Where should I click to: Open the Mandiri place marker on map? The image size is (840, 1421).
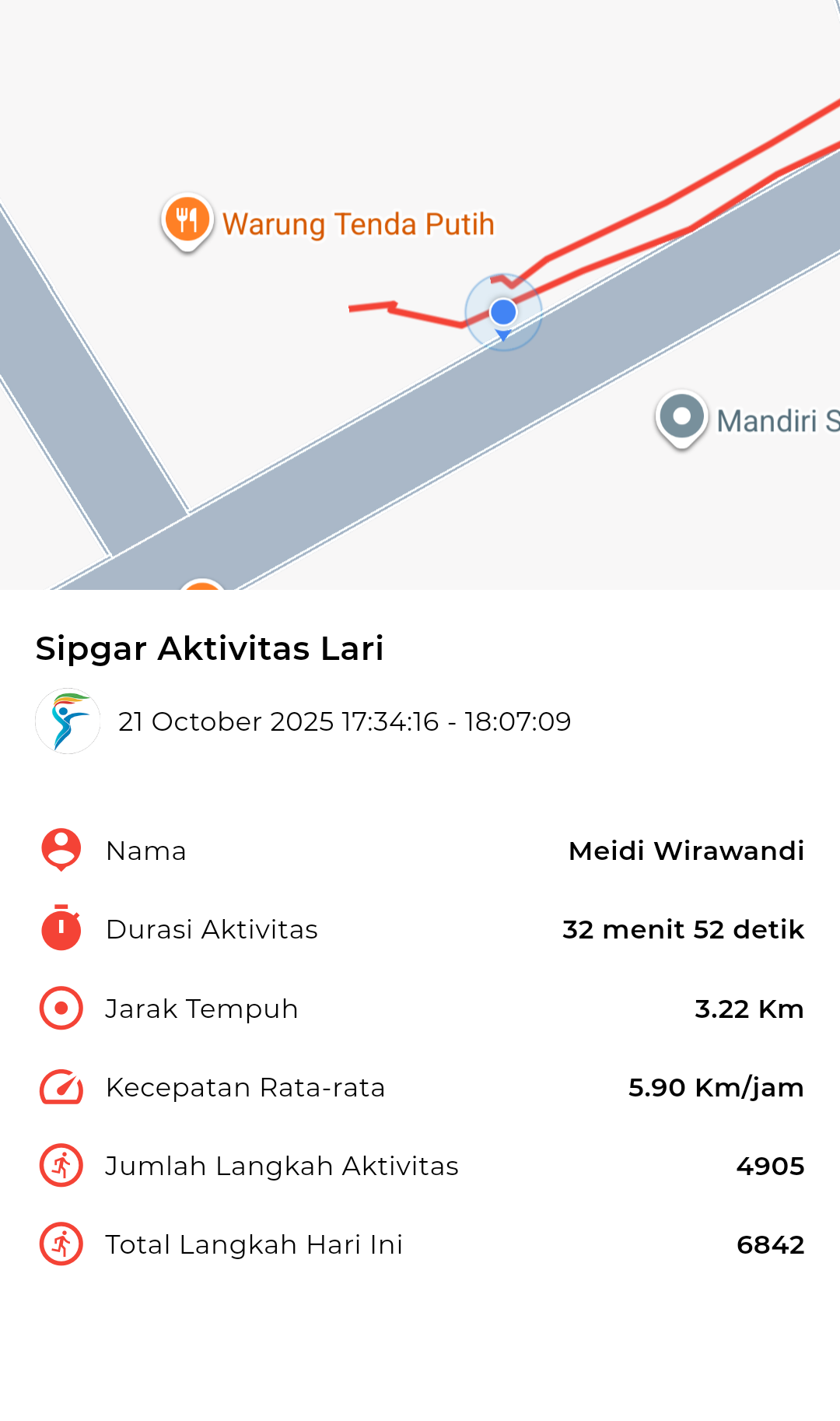point(681,417)
